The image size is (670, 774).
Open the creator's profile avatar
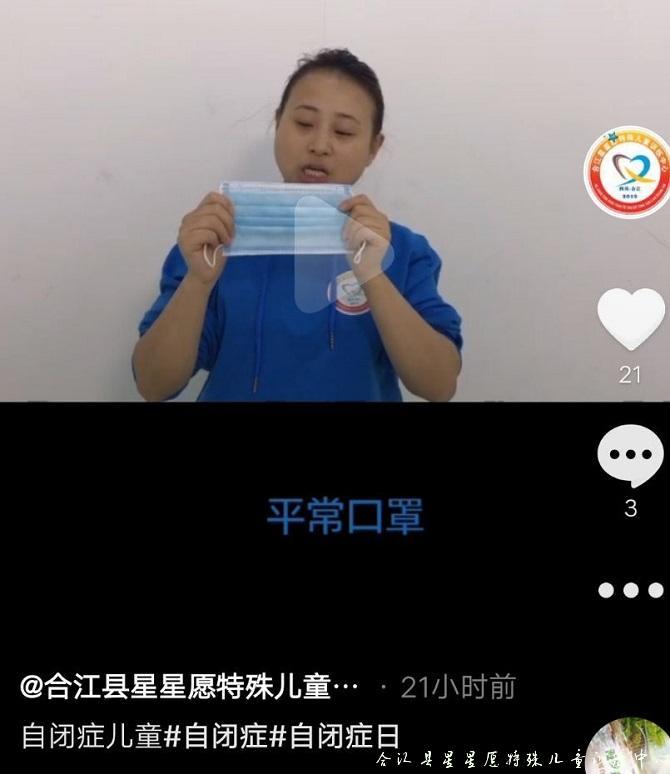pyautogui.click(x=627, y=172)
